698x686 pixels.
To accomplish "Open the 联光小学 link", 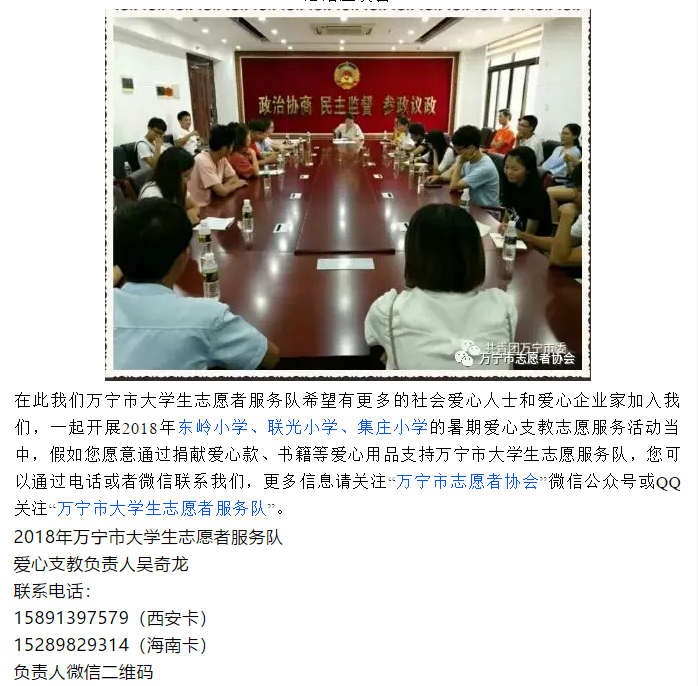I will [301, 427].
